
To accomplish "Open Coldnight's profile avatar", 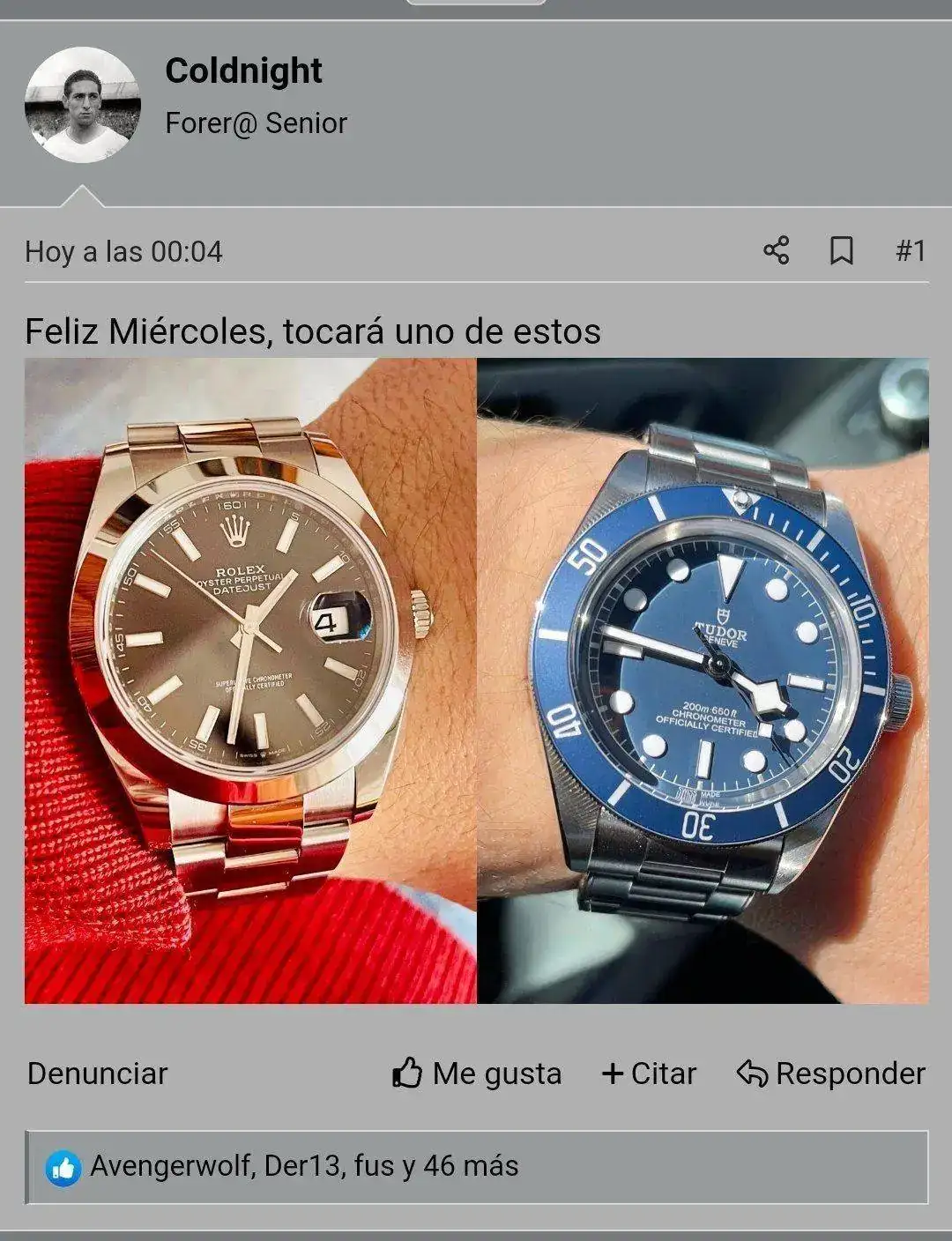I will click(x=82, y=105).
